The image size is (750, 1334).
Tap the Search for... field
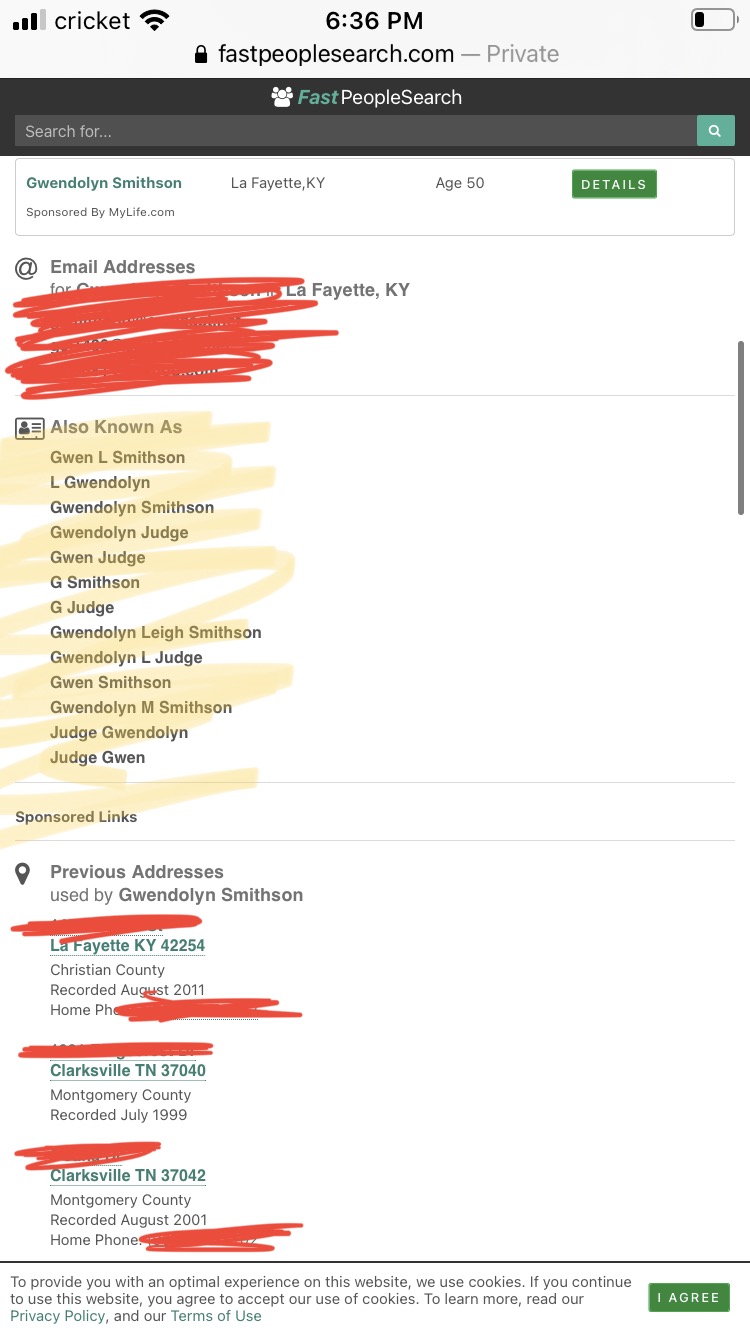(x=355, y=131)
